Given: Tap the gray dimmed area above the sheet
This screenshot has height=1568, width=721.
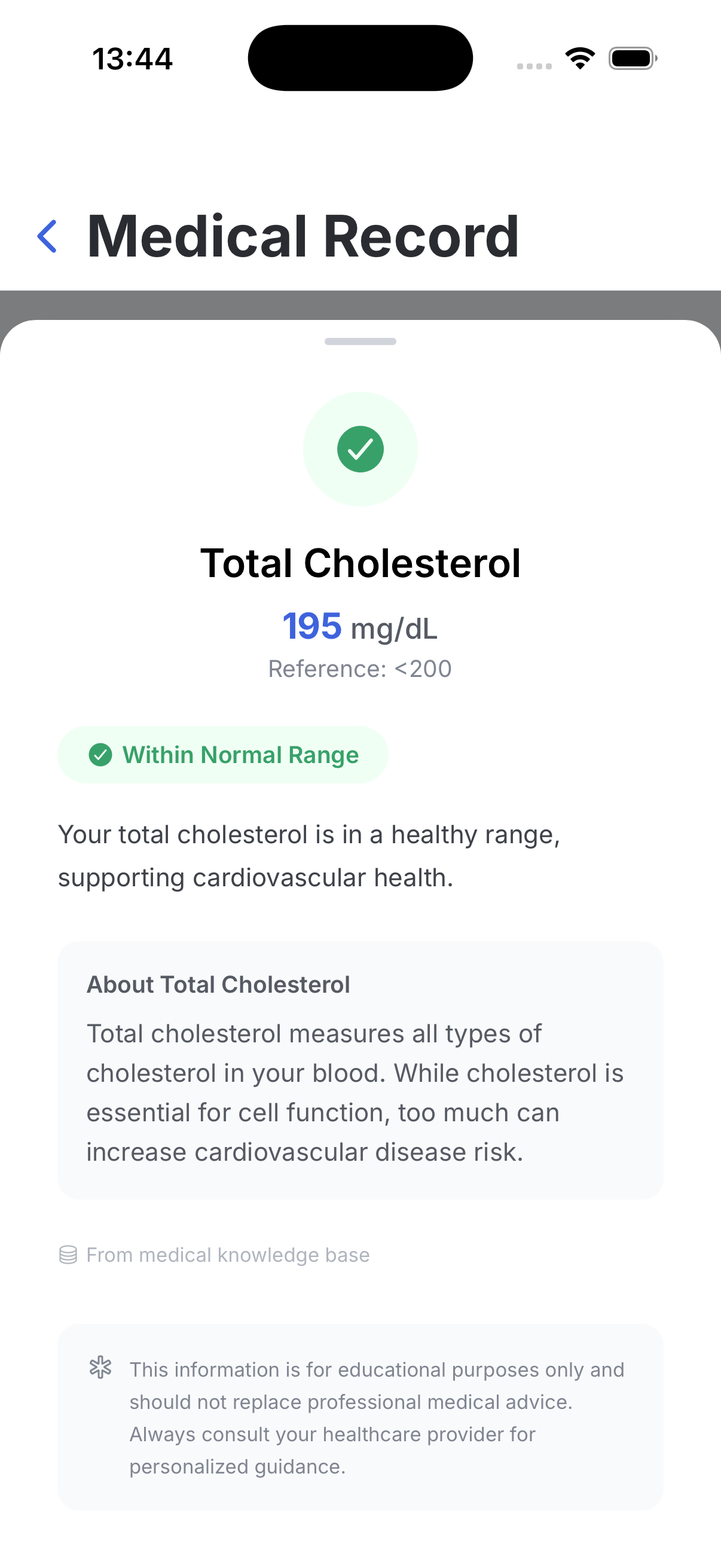Looking at the screenshot, I should (360, 303).
